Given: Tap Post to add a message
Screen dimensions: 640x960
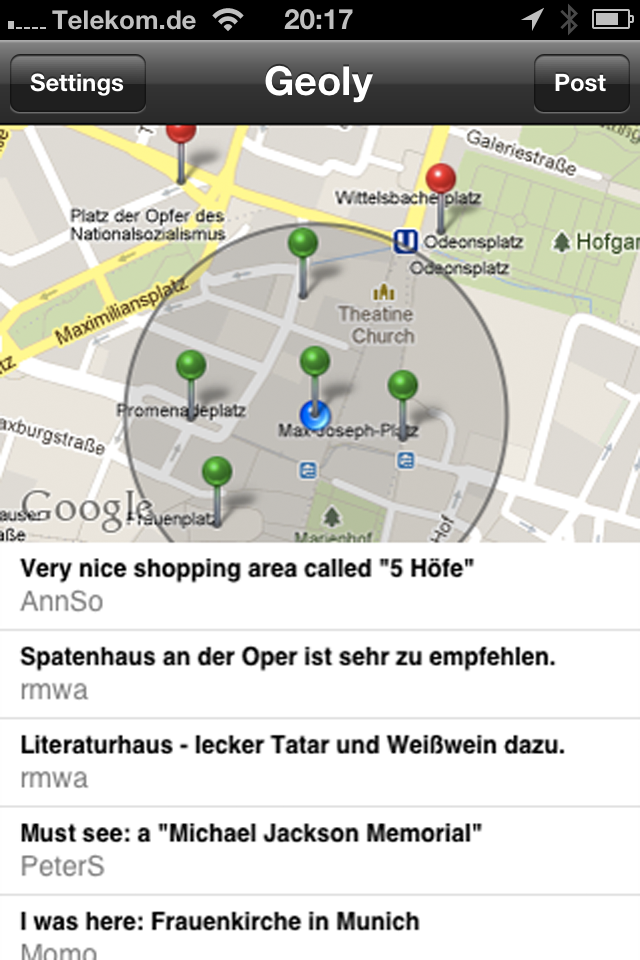Looking at the screenshot, I should tap(580, 83).
